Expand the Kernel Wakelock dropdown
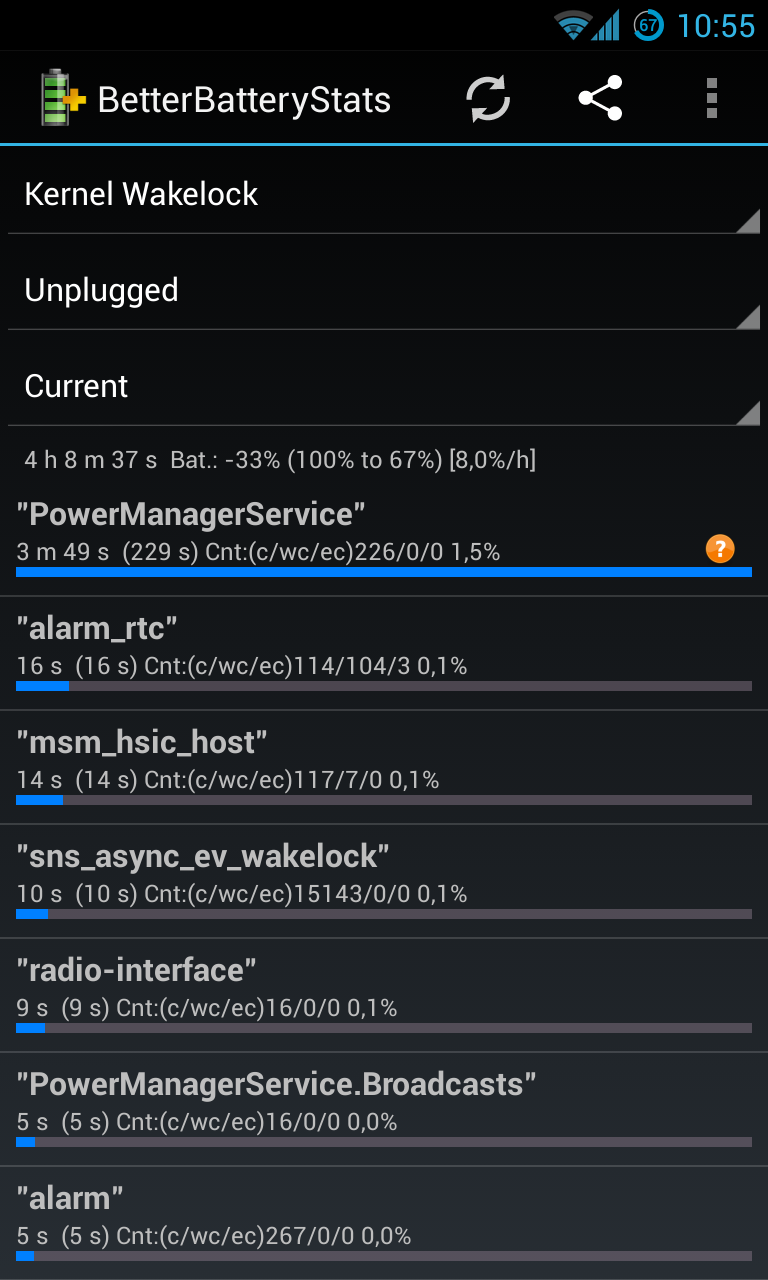The image size is (768, 1280). (384, 194)
